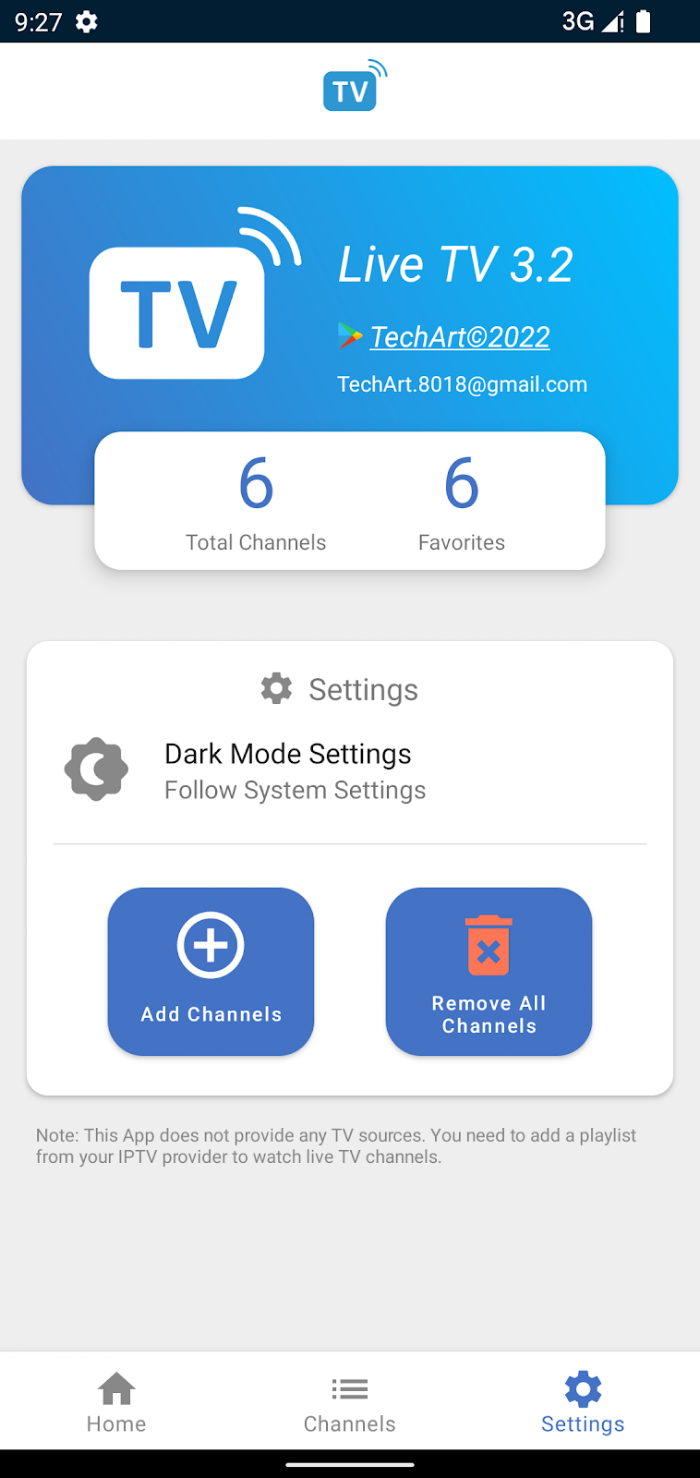Open the TechArt©2022 developer link
Viewport: 700px width, 1478px height.
(459, 337)
